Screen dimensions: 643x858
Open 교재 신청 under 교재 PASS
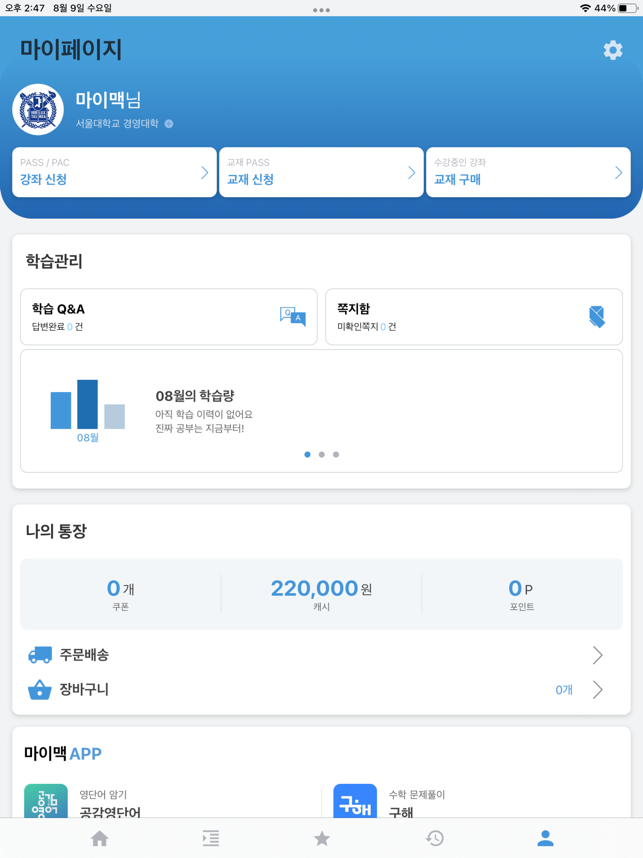coord(320,172)
